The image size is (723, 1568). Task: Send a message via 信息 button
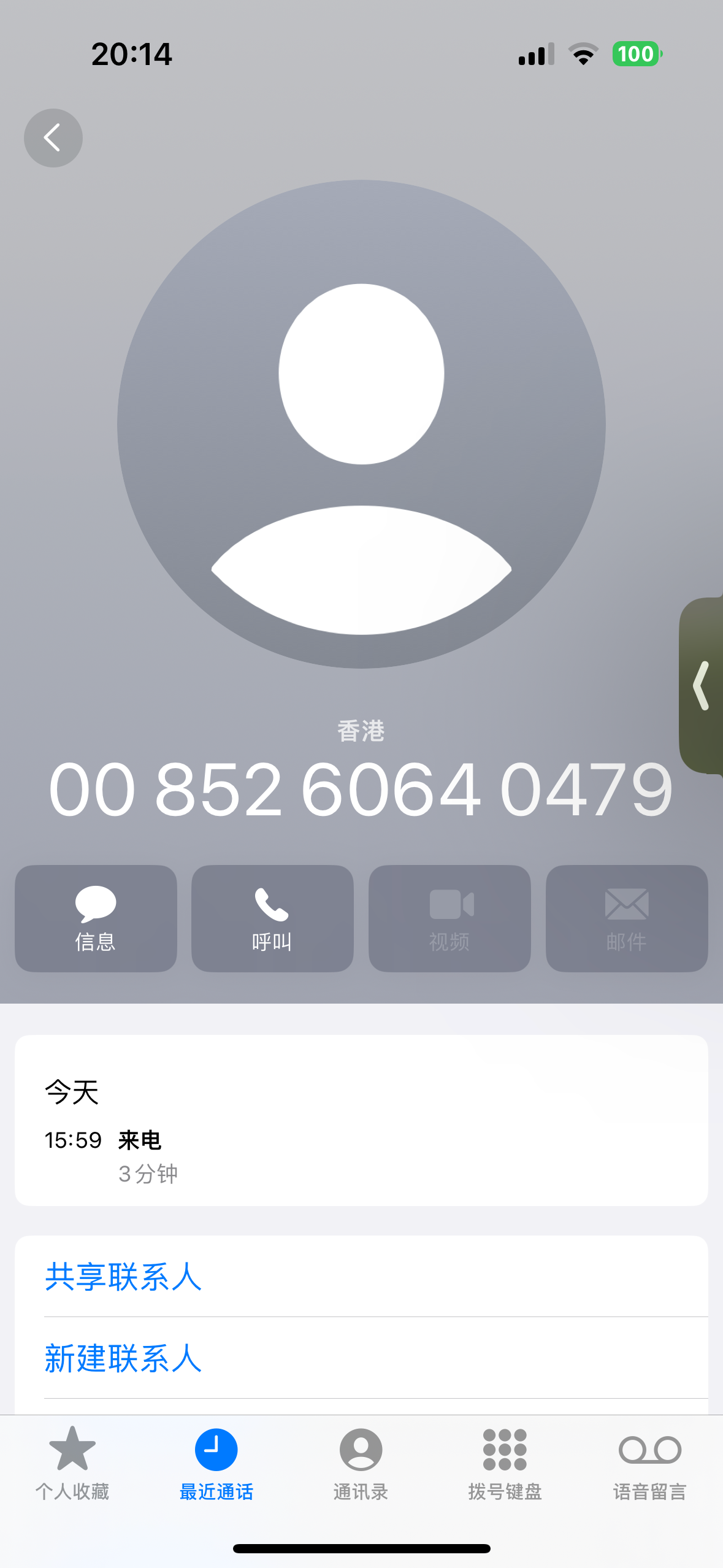coord(96,918)
